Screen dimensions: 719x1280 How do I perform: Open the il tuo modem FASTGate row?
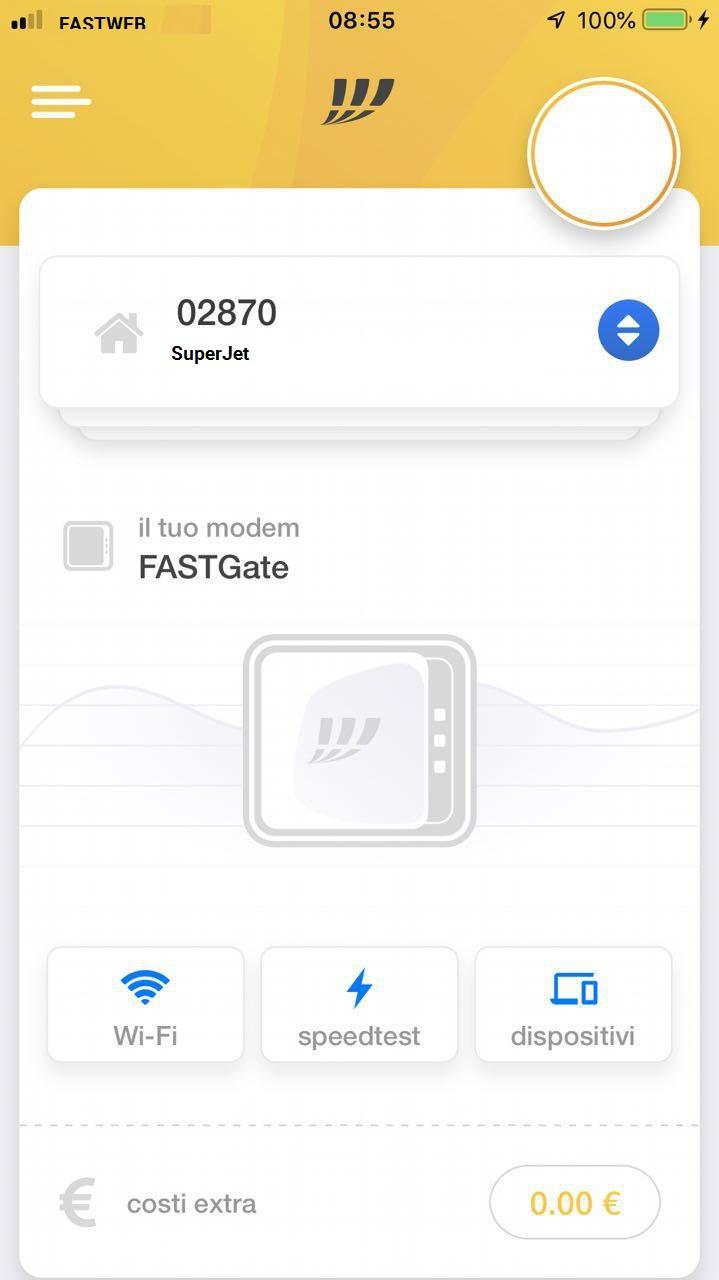pyautogui.click(x=213, y=548)
